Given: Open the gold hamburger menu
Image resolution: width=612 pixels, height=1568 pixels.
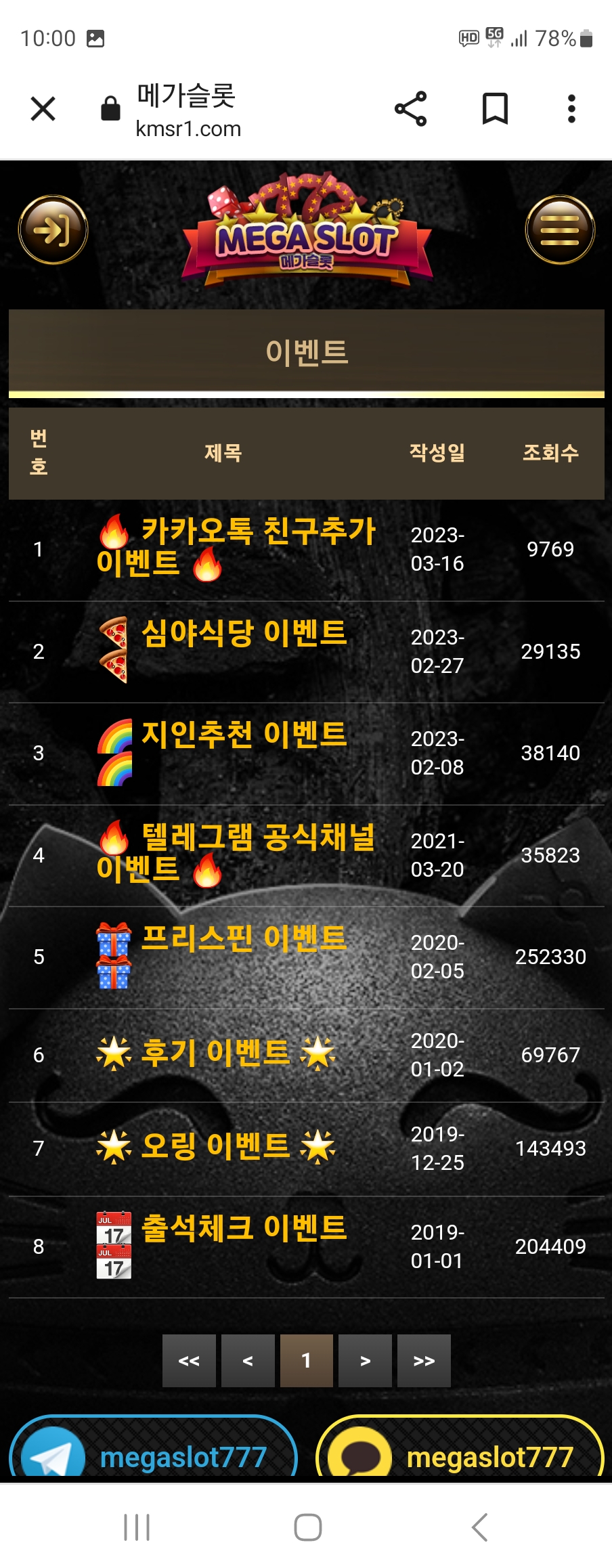Looking at the screenshot, I should coord(560,230).
